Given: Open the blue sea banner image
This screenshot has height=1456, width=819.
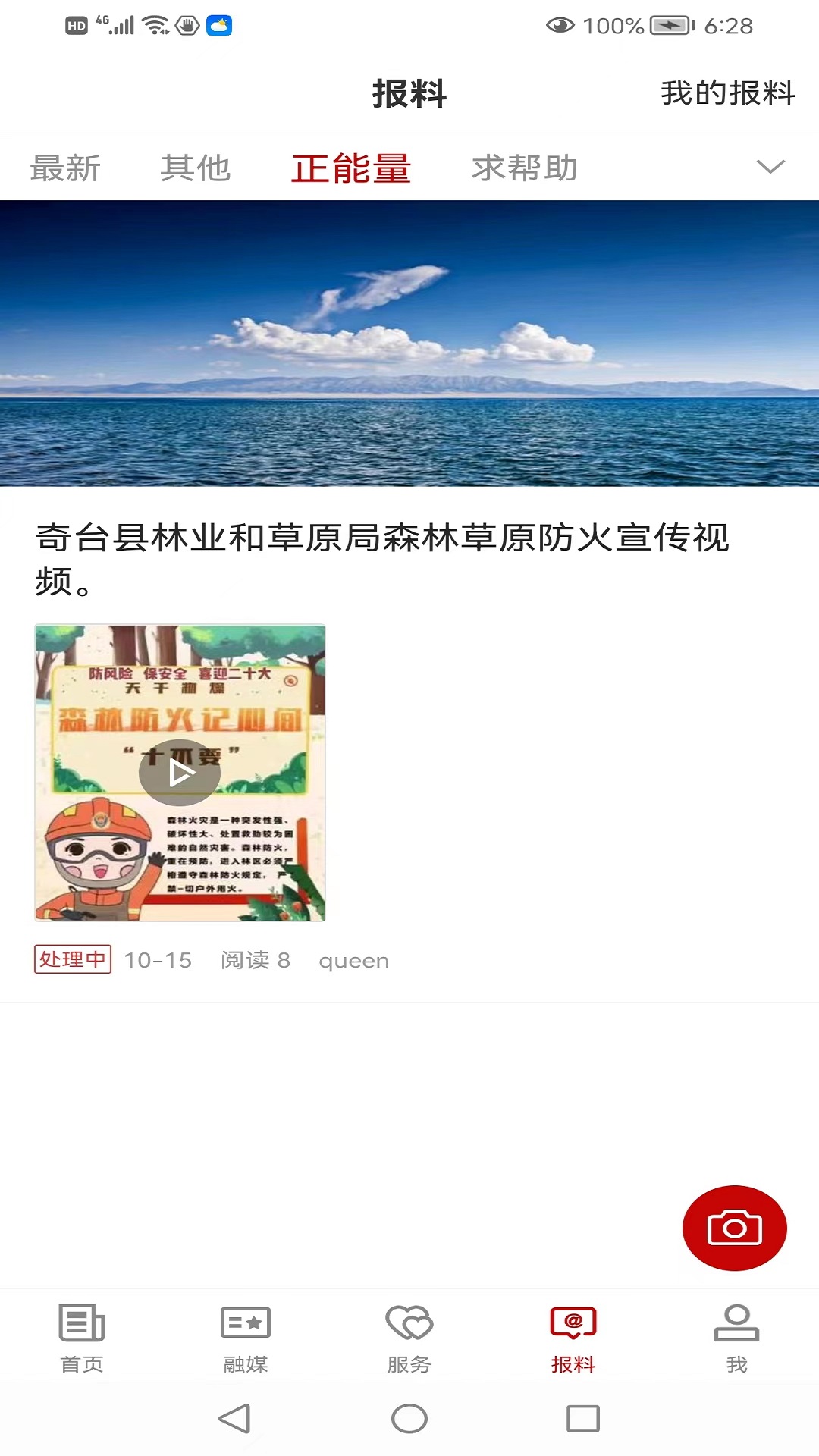Looking at the screenshot, I should (x=409, y=343).
